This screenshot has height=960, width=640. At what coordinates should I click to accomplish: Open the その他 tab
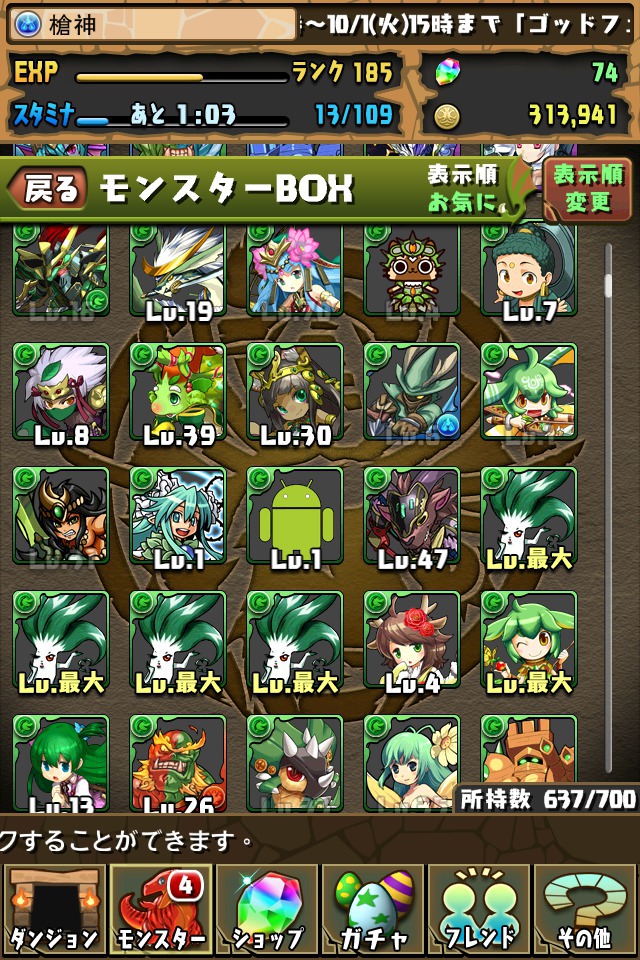click(x=586, y=910)
